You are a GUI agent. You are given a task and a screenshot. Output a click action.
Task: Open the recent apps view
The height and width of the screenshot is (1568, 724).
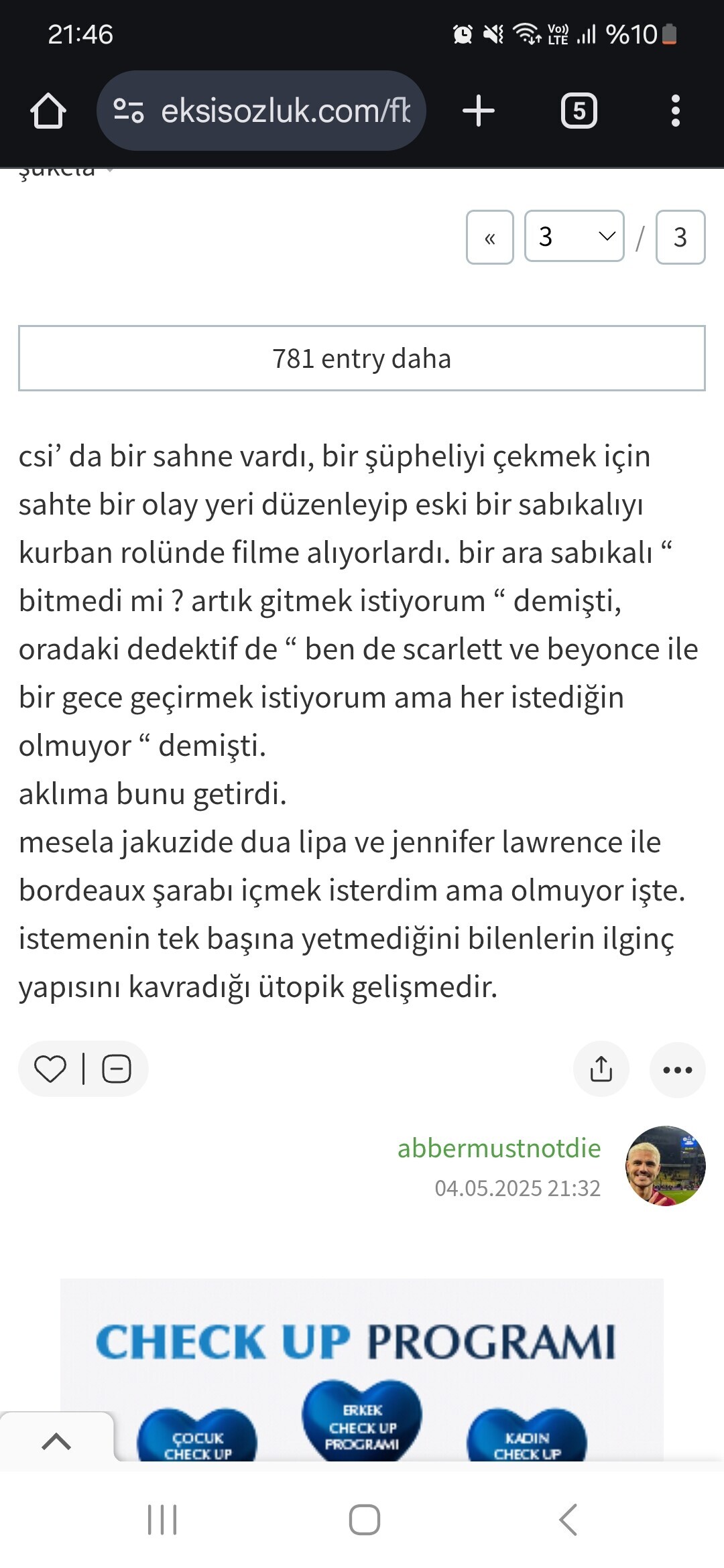[162, 1519]
